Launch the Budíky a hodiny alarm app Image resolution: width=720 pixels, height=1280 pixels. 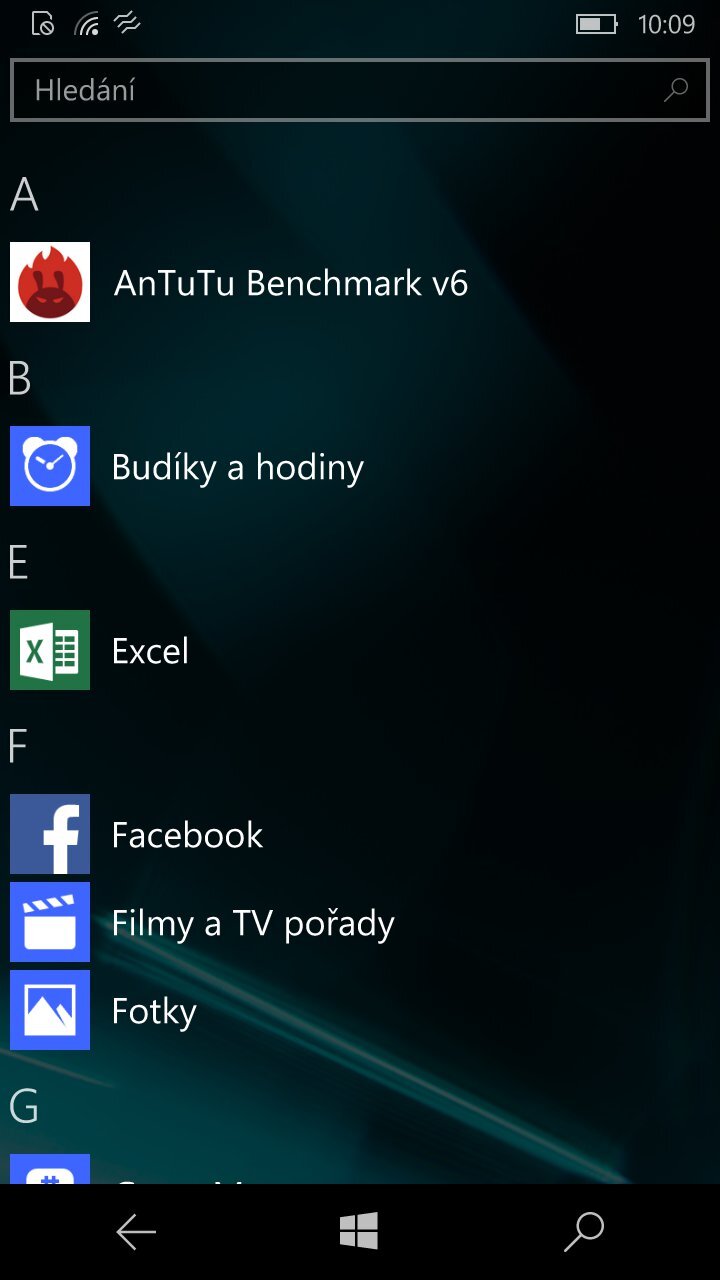point(238,466)
